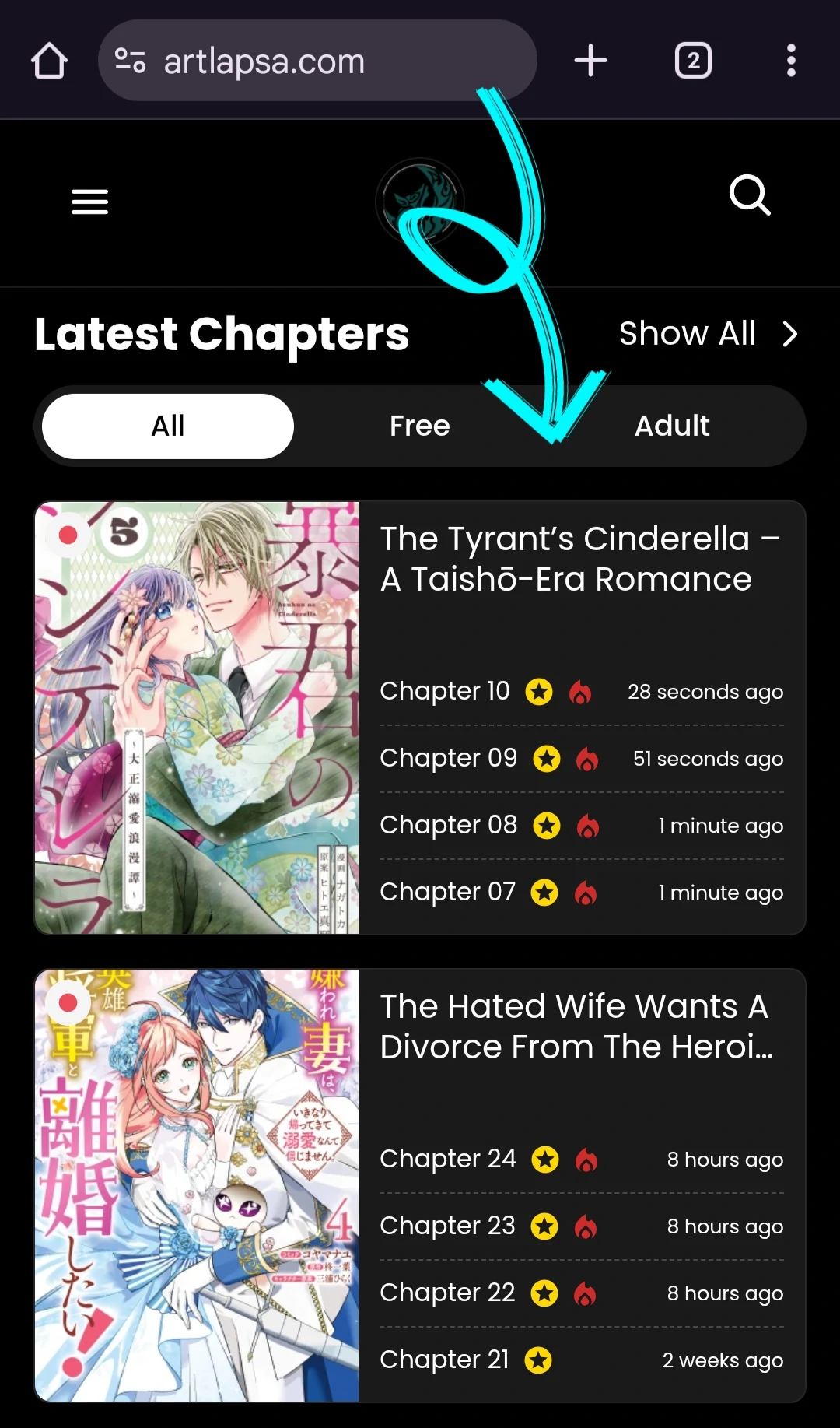Image resolution: width=840 pixels, height=1428 pixels.
Task: Open the site search
Action: [x=750, y=195]
